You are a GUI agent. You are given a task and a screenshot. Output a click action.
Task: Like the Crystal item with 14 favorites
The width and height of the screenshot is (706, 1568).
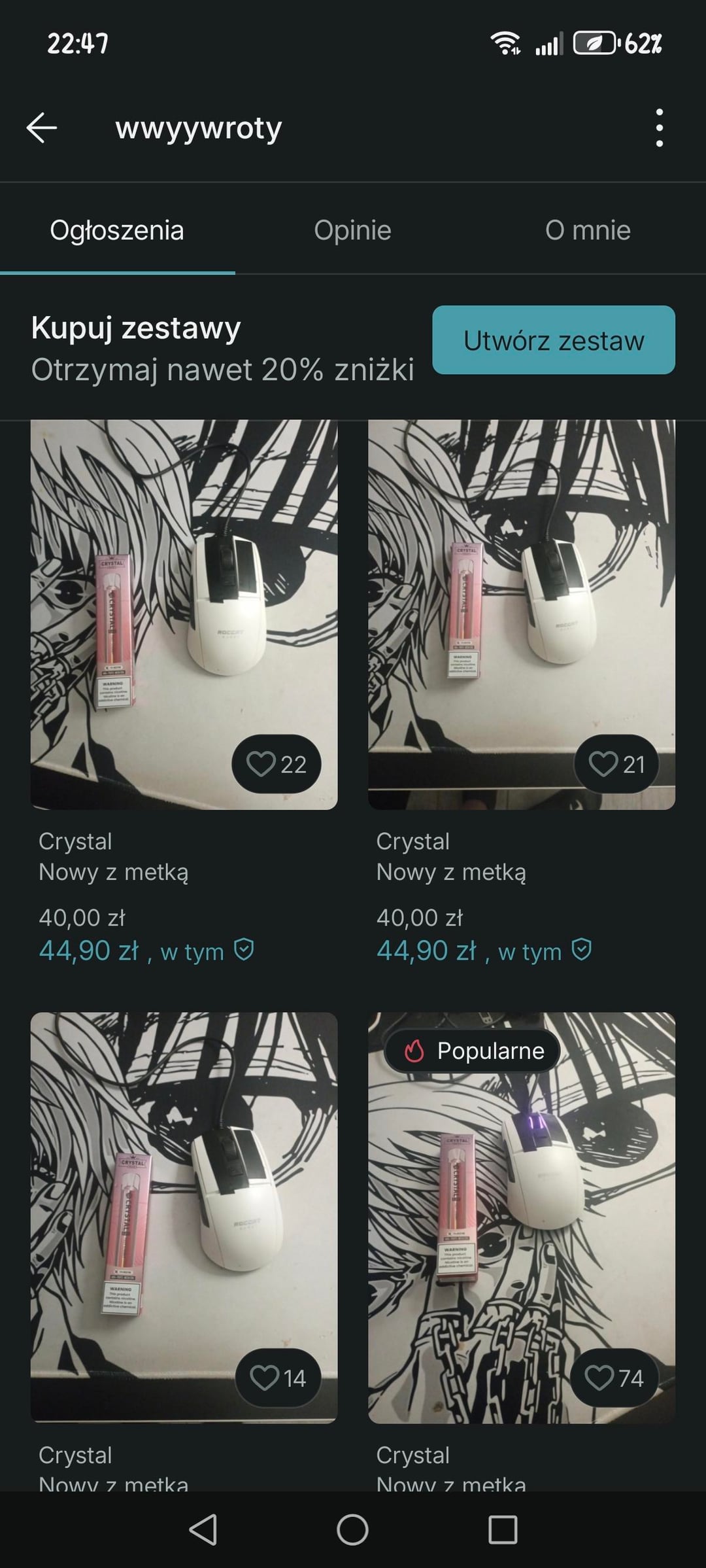278,1378
